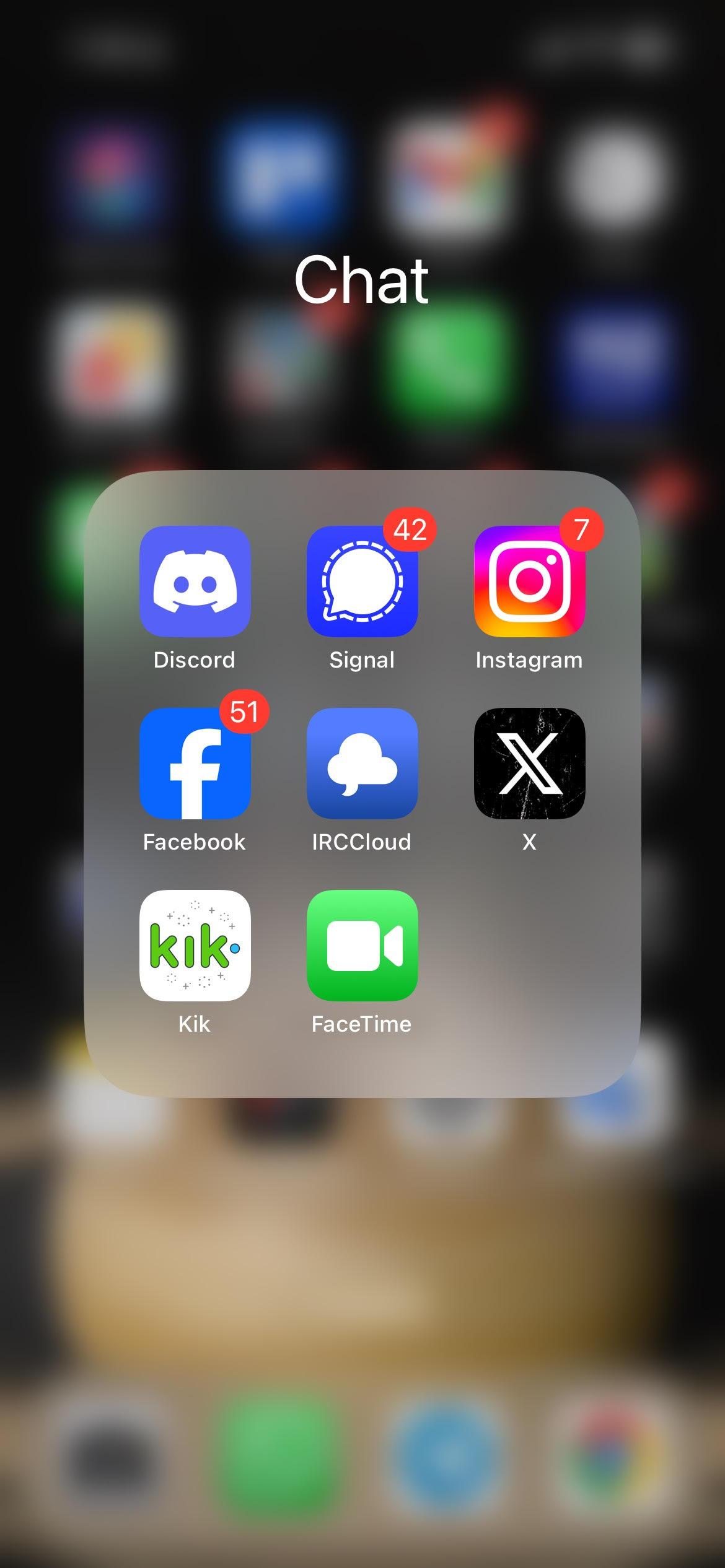Launch the IRCCloud app
Image resolution: width=725 pixels, height=1568 pixels.
click(x=362, y=763)
